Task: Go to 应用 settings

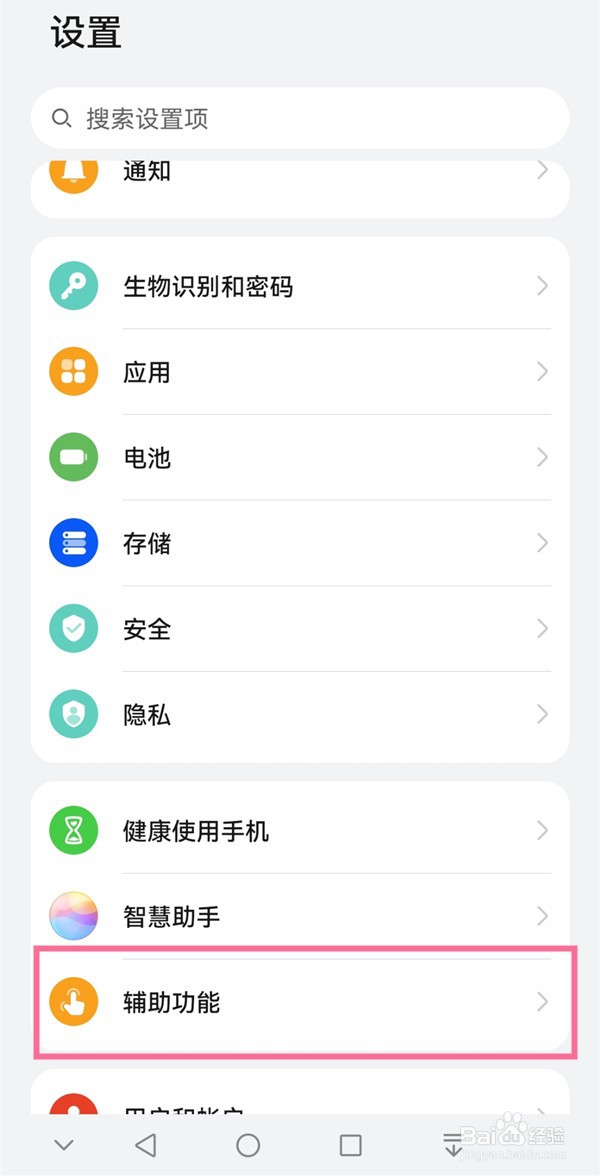Action: (300, 372)
